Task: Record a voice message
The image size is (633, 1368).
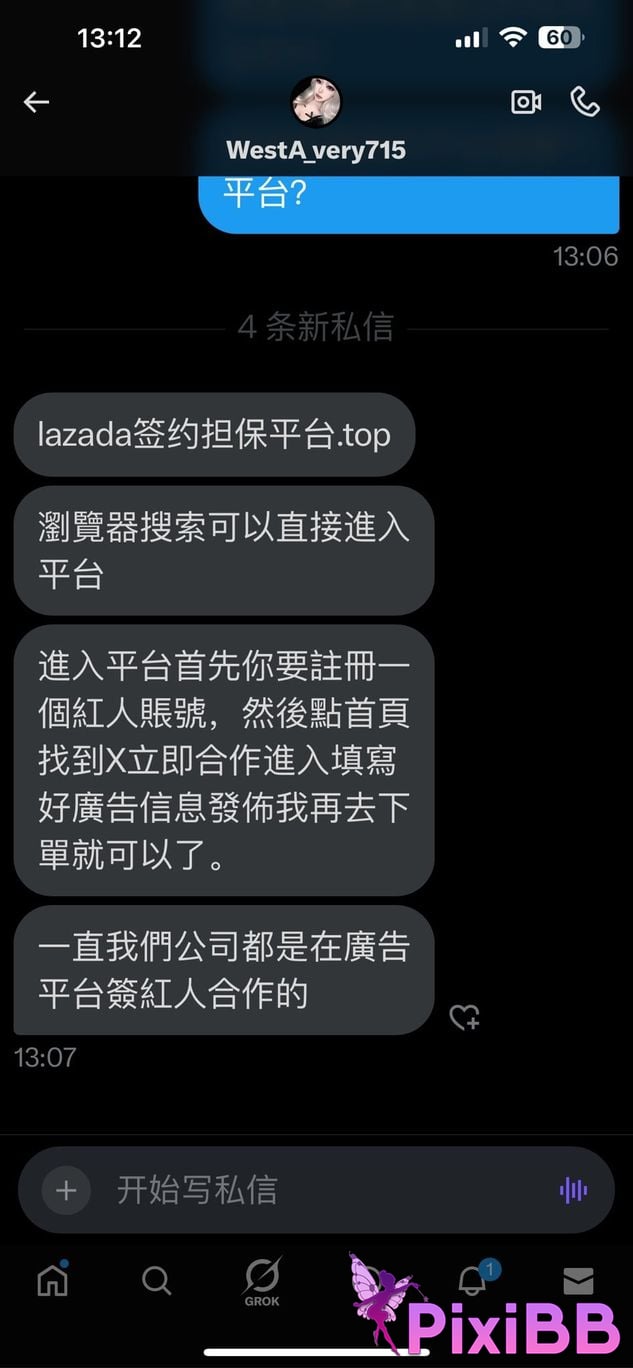Action: [x=573, y=1190]
